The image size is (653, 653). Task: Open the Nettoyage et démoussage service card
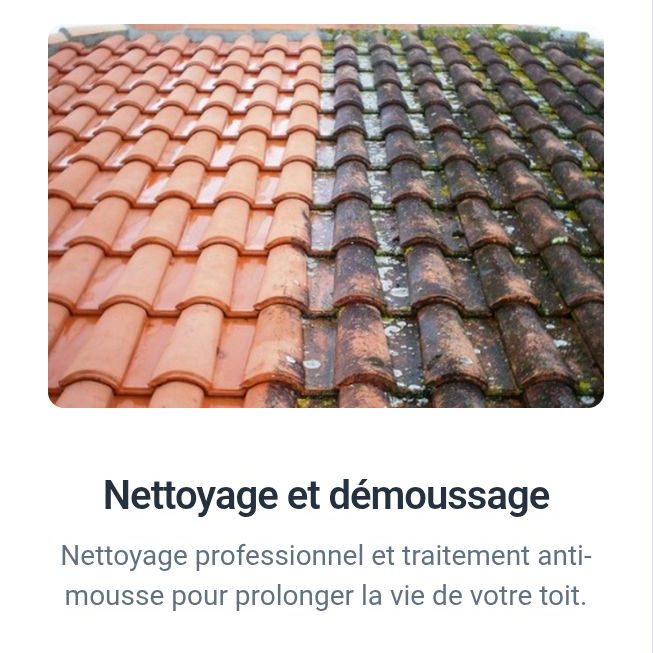click(326, 496)
